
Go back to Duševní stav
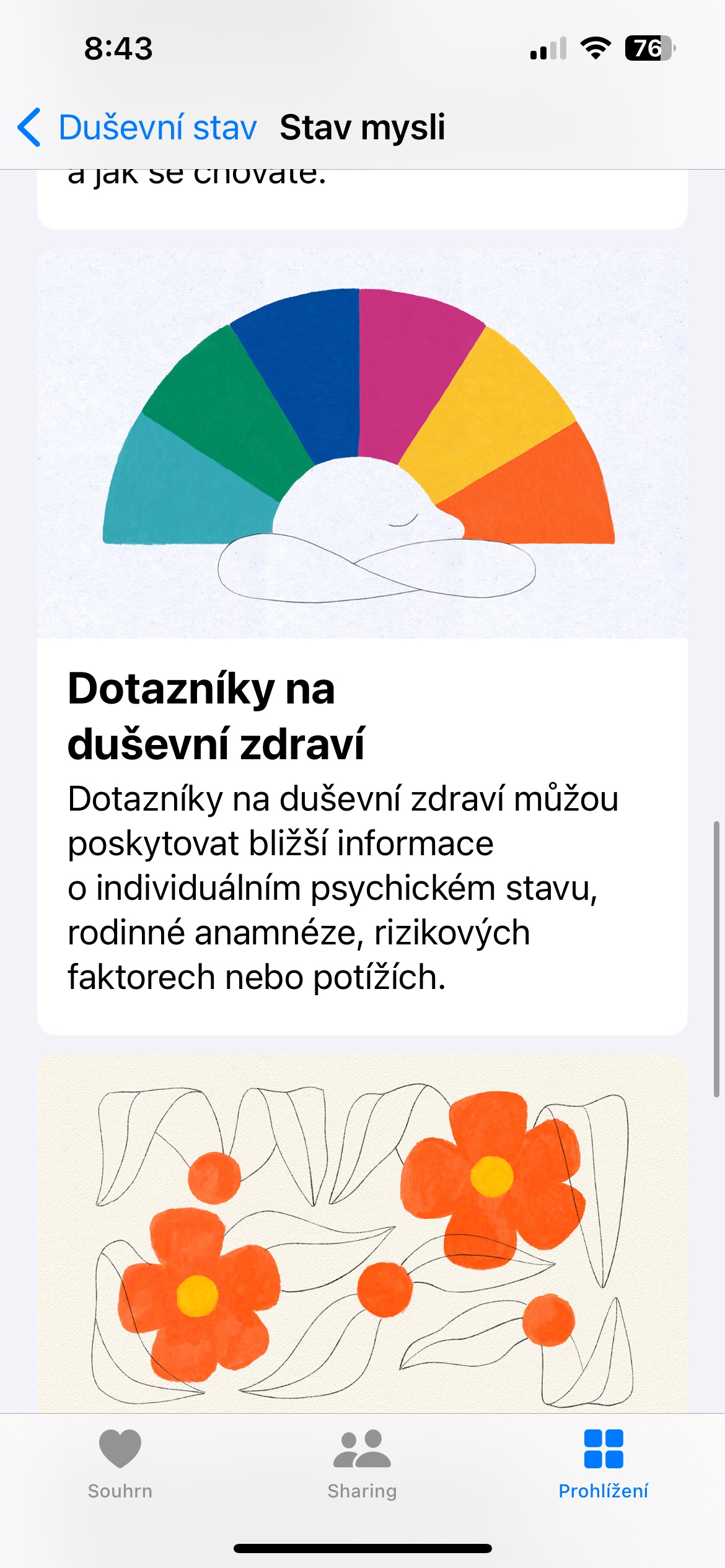138,128
